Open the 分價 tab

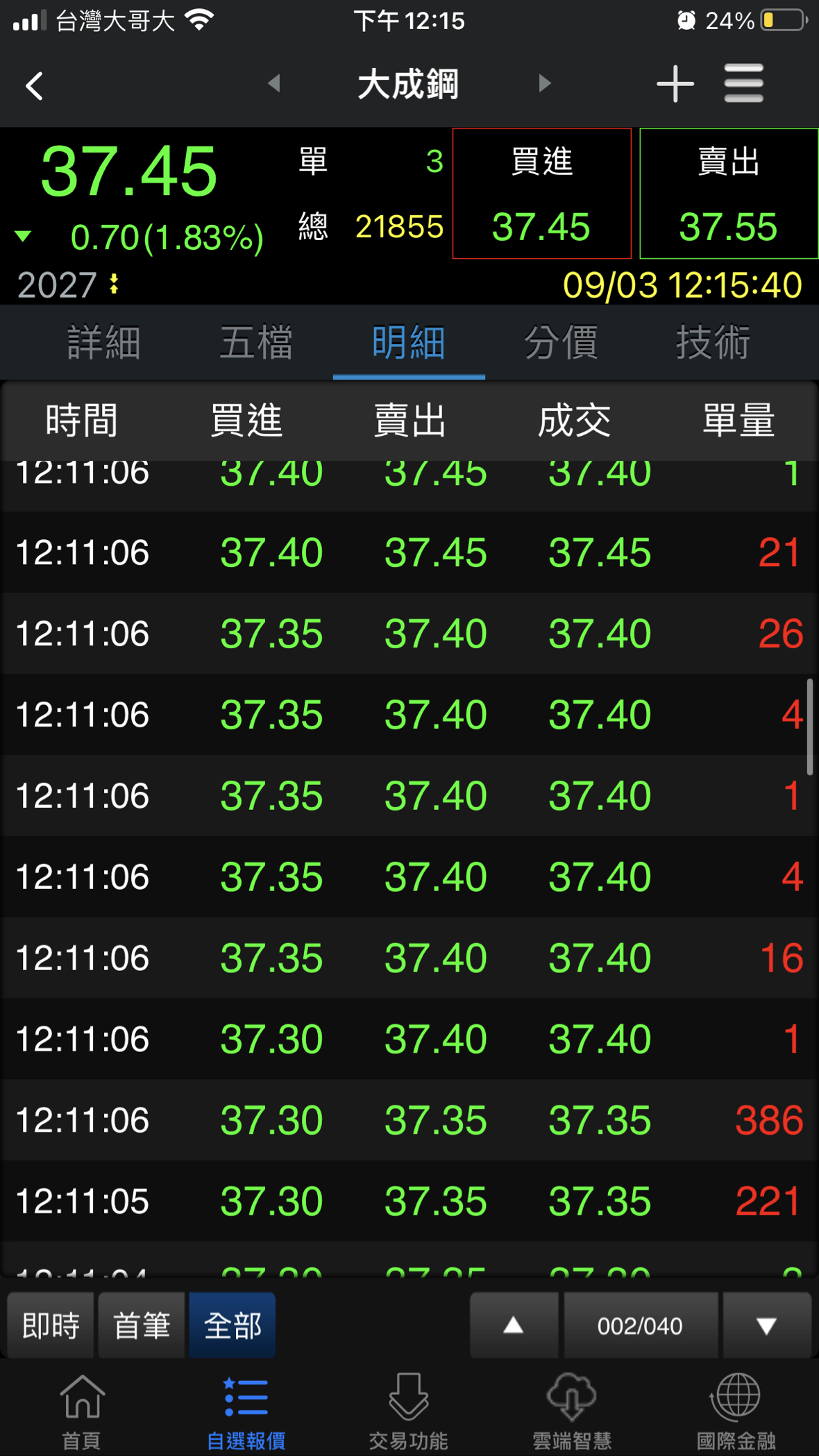tap(561, 343)
